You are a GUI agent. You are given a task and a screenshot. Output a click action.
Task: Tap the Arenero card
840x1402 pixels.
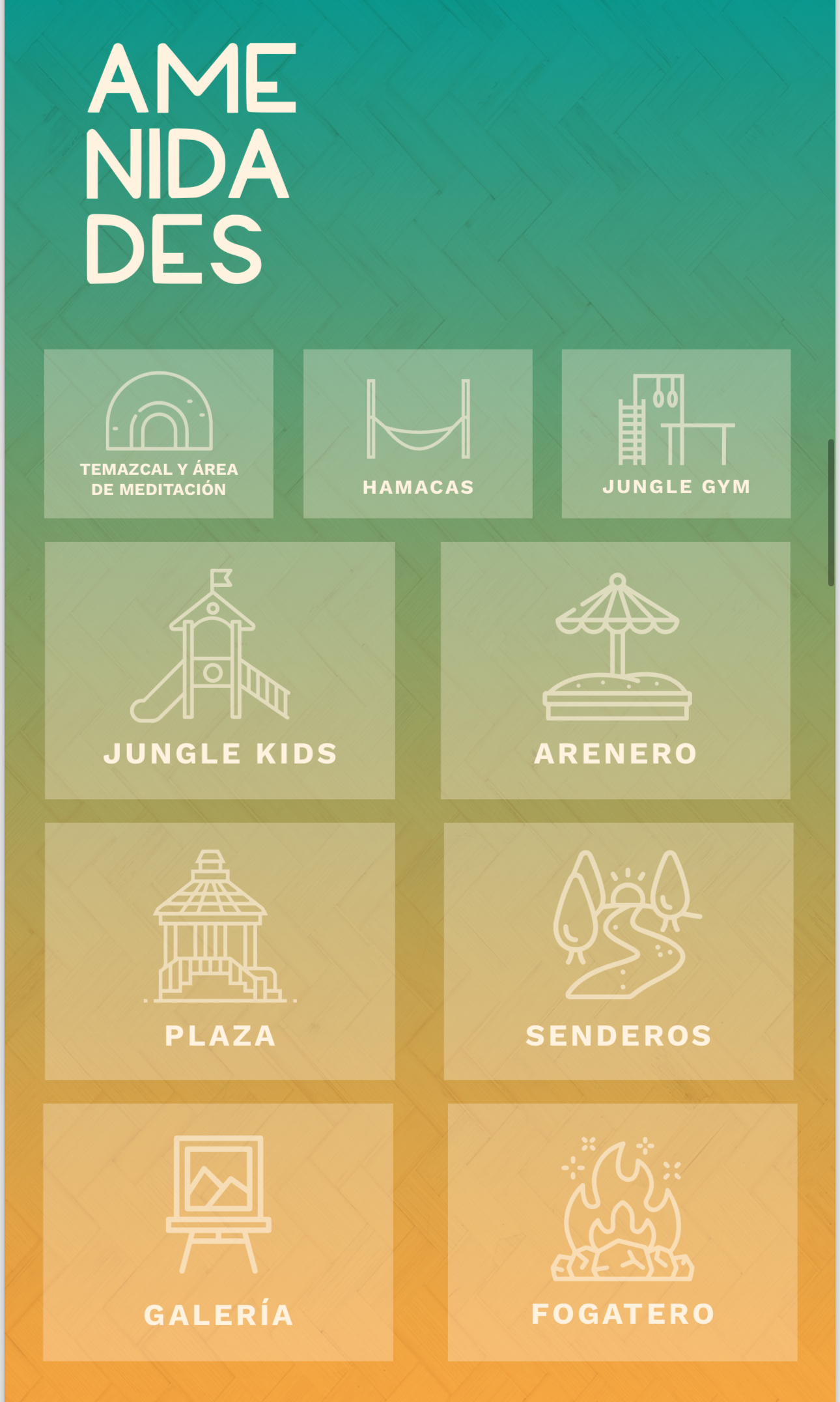pyautogui.click(x=616, y=670)
